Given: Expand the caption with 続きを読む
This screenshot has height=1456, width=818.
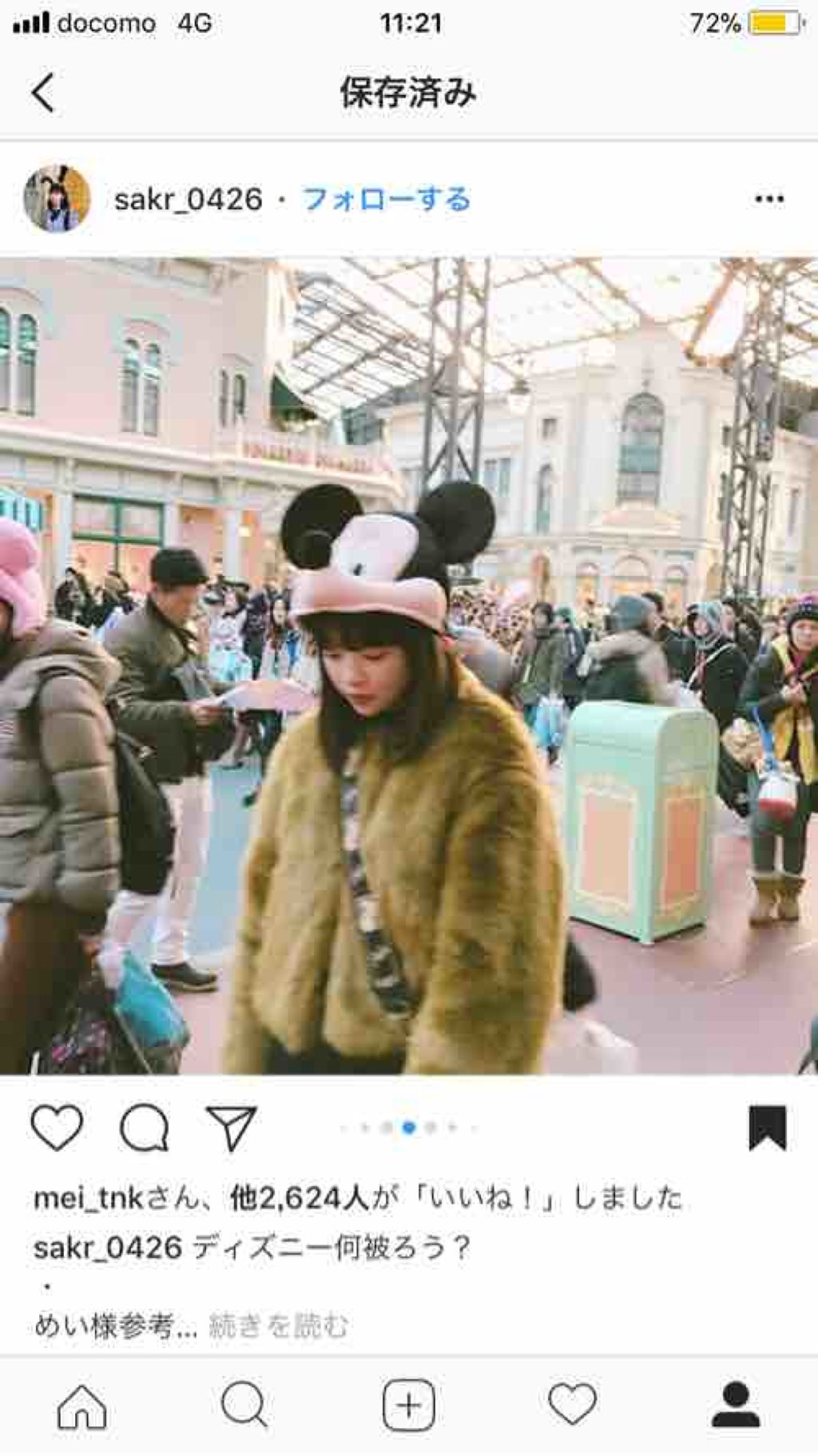Looking at the screenshot, I should [x=278, y=1326].
